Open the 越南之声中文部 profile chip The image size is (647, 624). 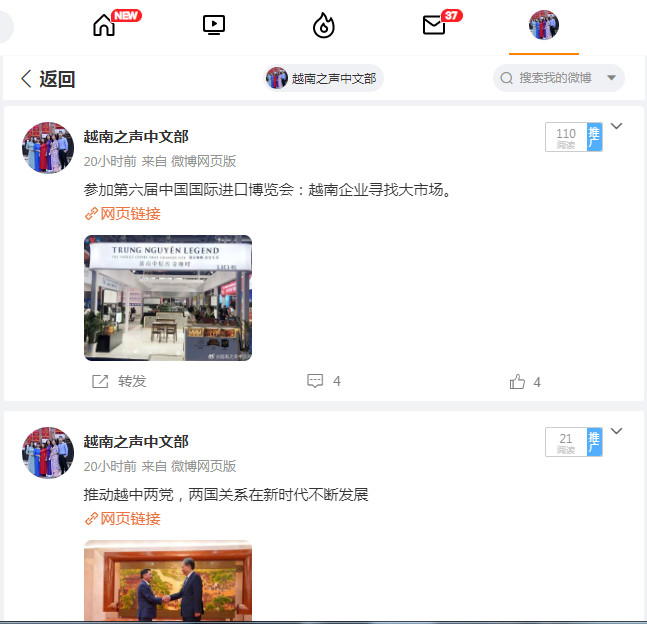323,78
